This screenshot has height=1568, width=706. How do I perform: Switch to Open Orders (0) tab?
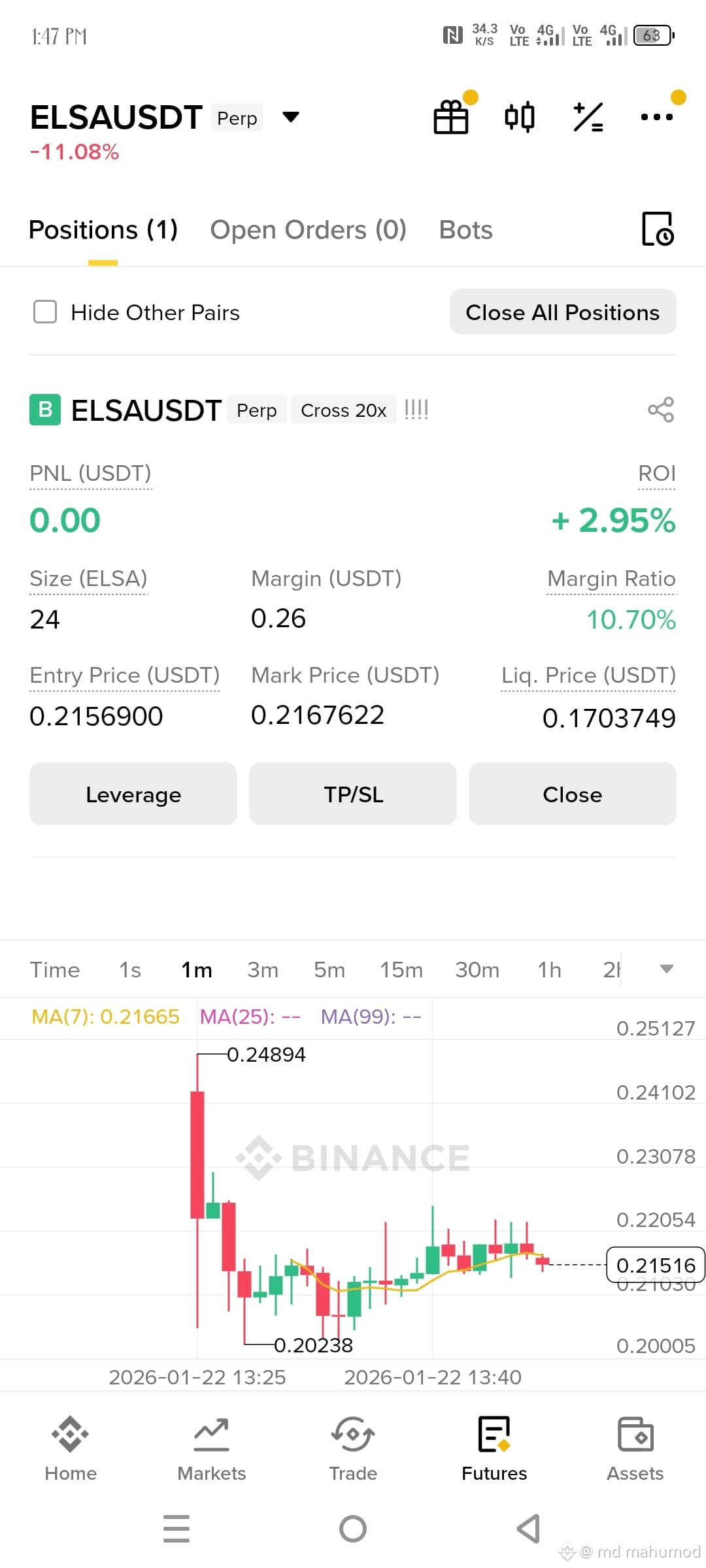click(x=308, y=230)
